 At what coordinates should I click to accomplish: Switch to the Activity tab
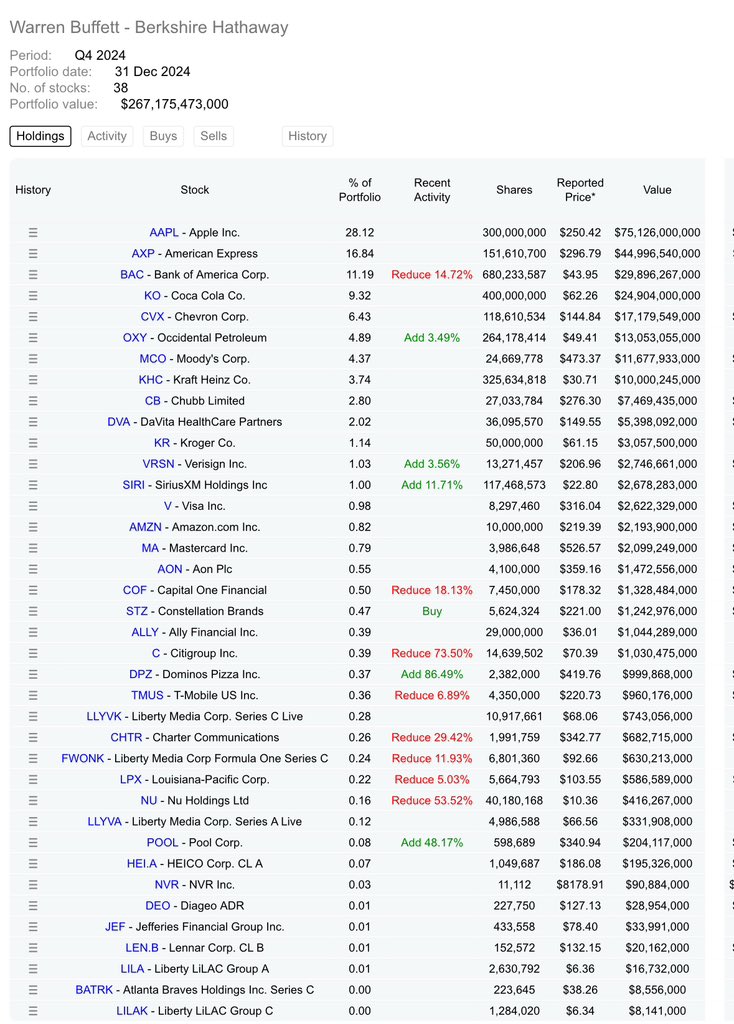[107, 136]
